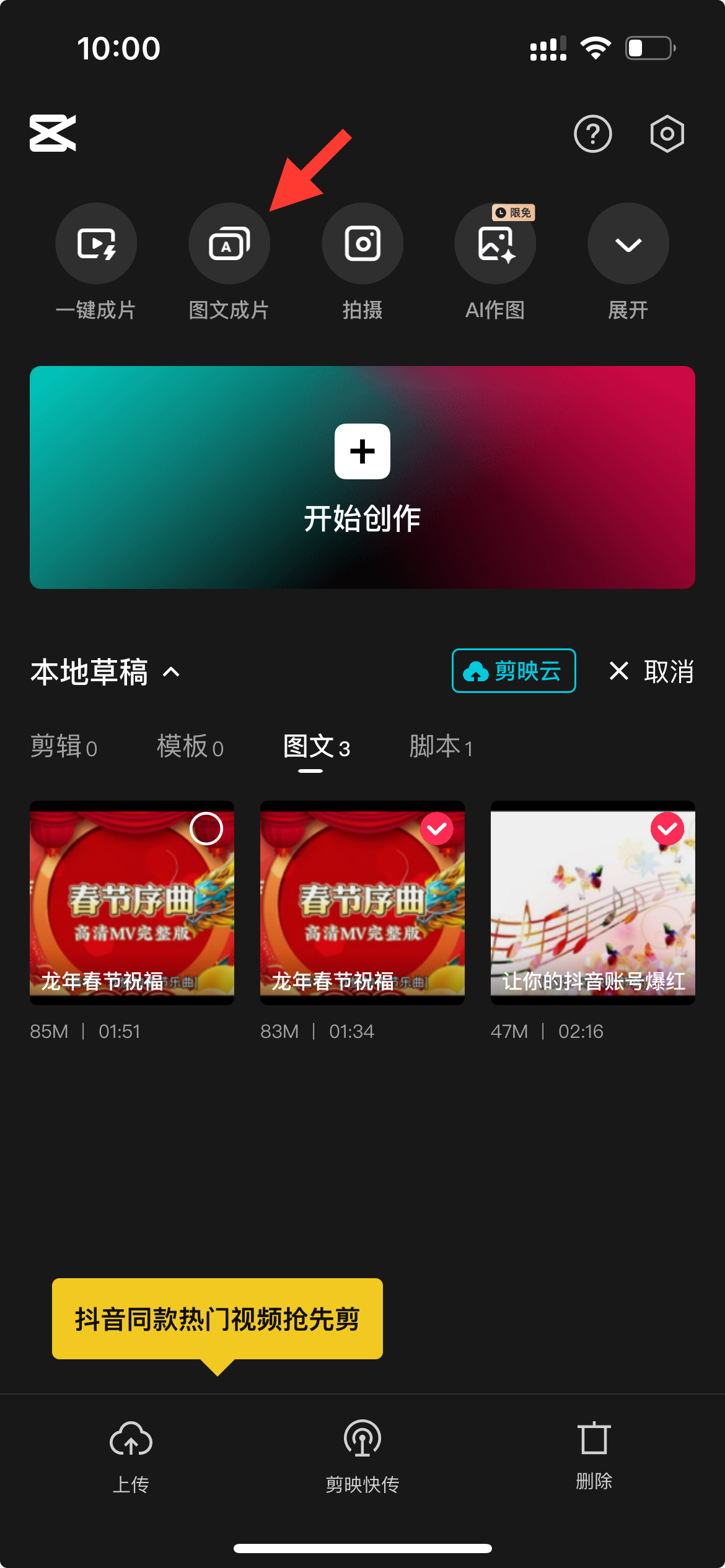This screenshot has height=1568, width=725.
Task: Expand more tools with 展开
Action: click(x=628, y=244)
